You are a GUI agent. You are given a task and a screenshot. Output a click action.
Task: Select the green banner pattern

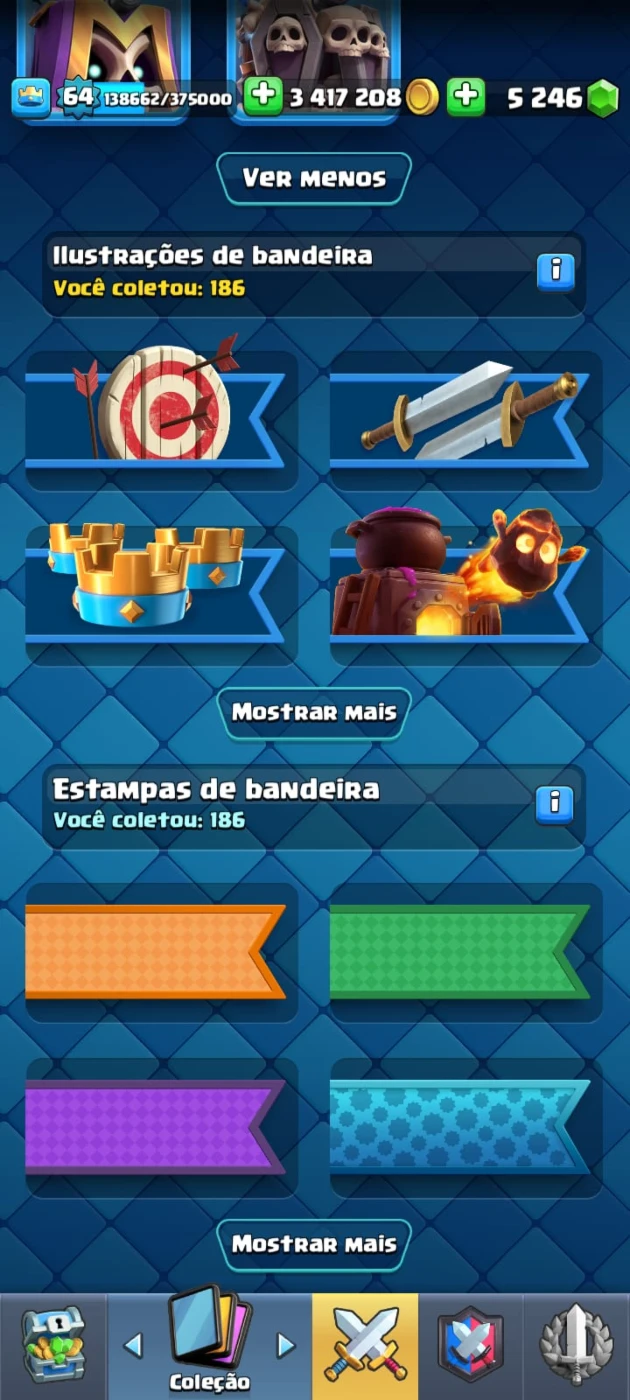click(466, 952)
